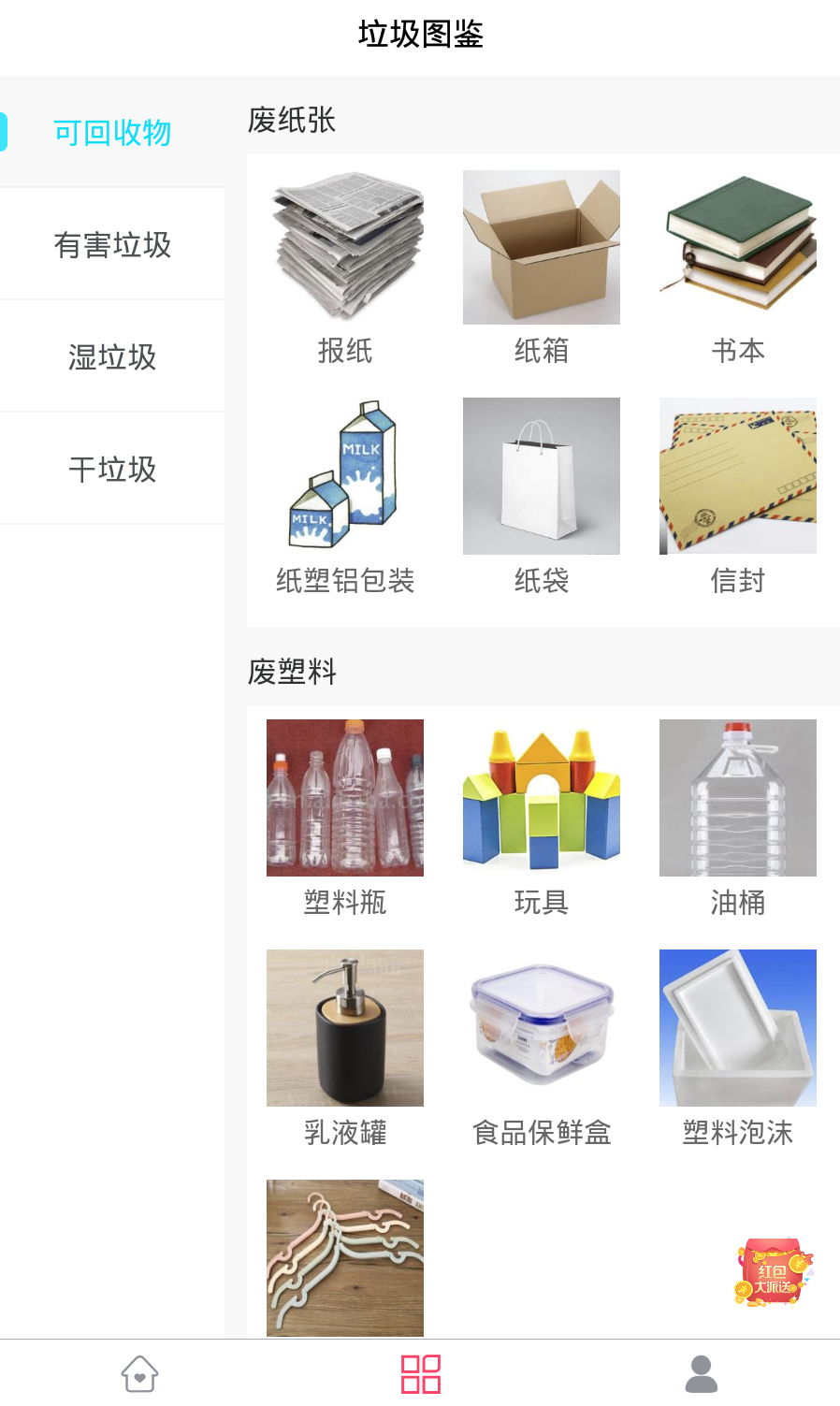Screen dimensions: 840x1406
Task: Select the 湿垃圾 category
Action: click(x=112, y=356)
